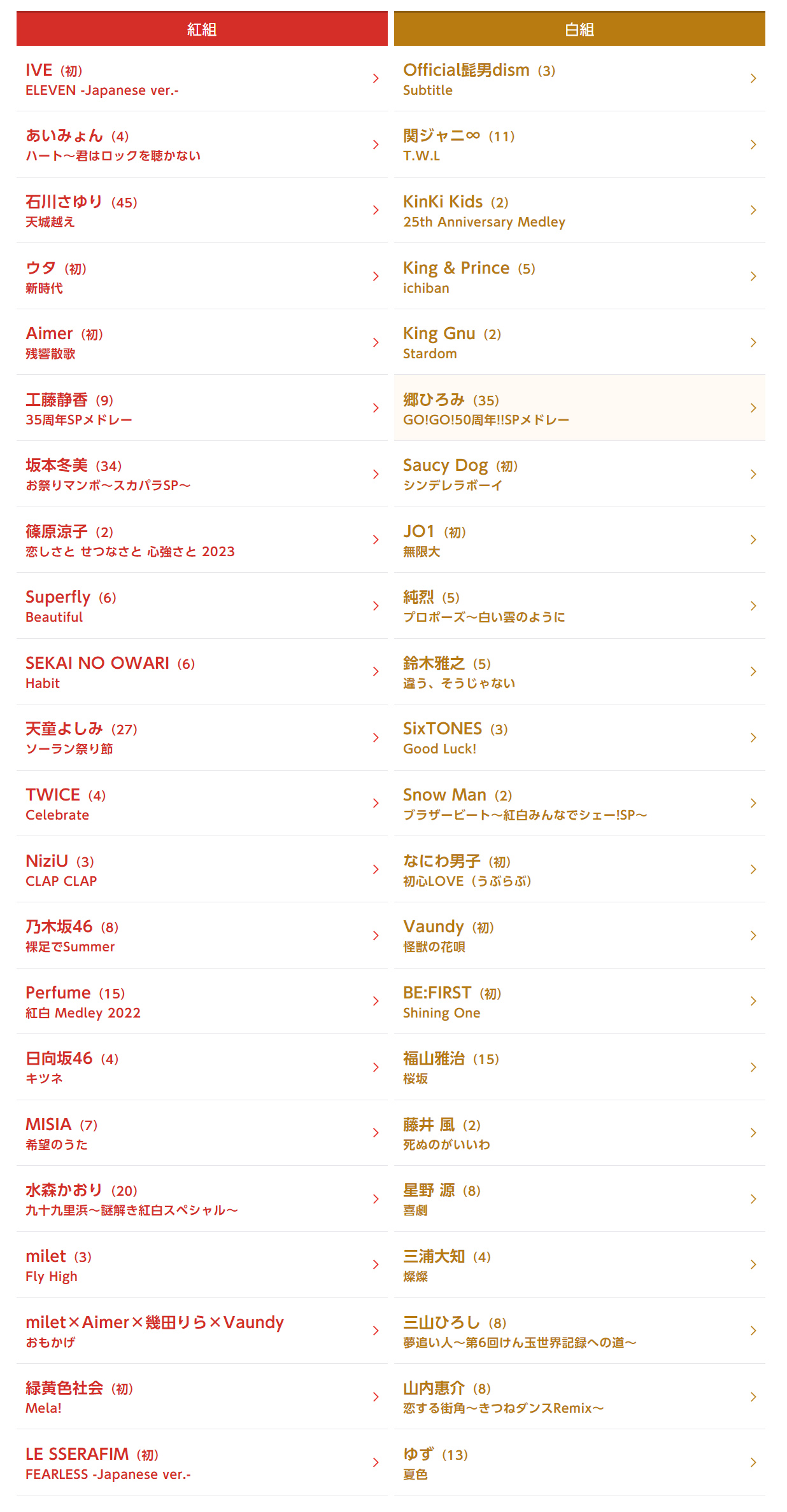
Task: Select the Superfly Beautiful entry
Action: [202, 606]
